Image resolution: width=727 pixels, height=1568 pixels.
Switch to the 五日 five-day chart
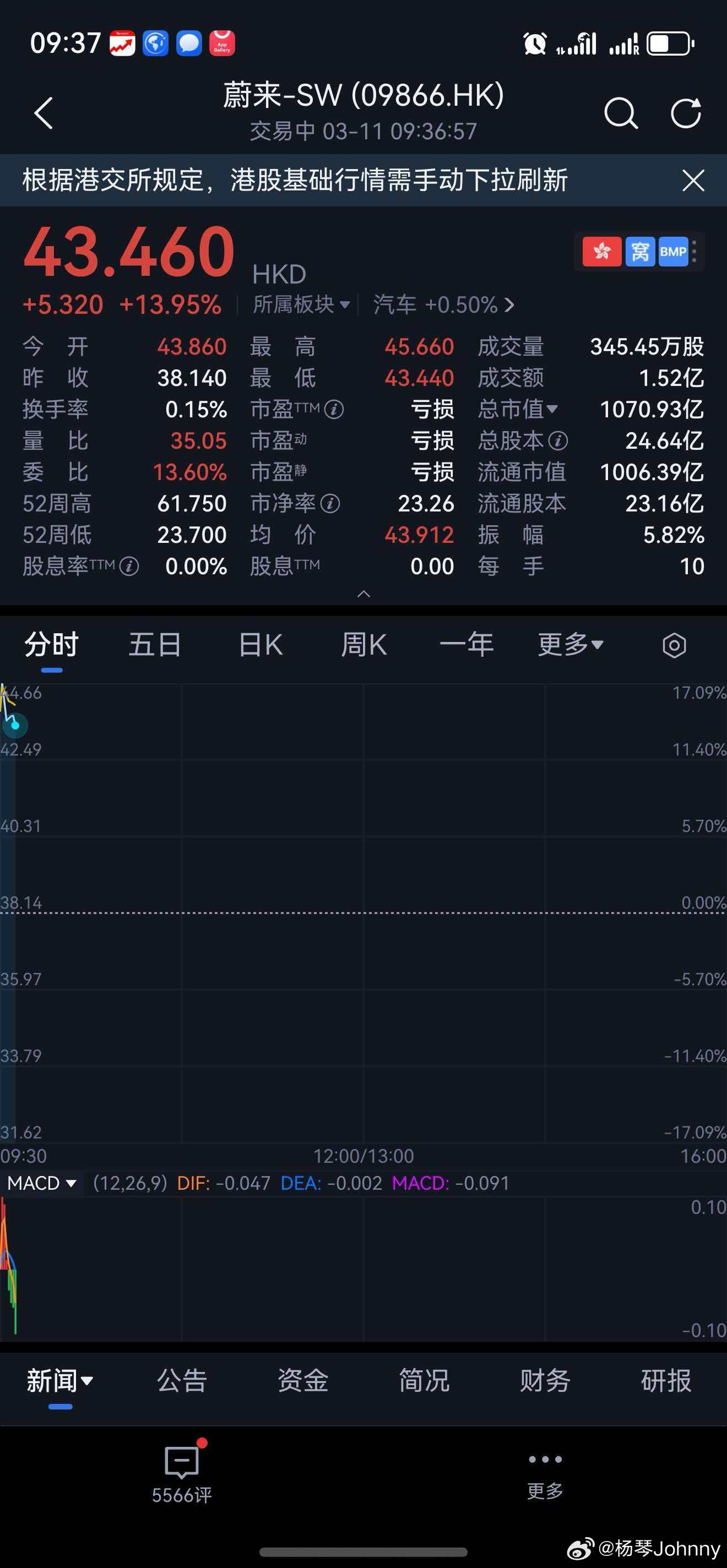pyautogui.click(x=155, y=644)
